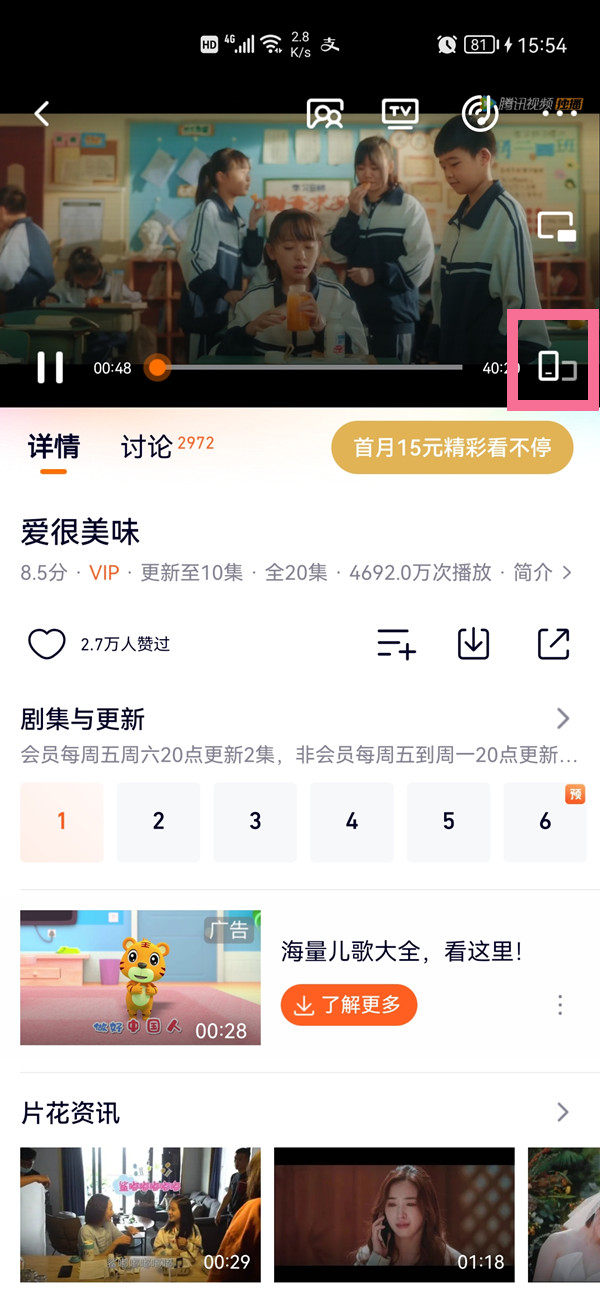The width and height of the screenshot is (600, 1300).
Task: Open the player's three-dot menu
Action: pyautogui.click(x=560, y=114)
